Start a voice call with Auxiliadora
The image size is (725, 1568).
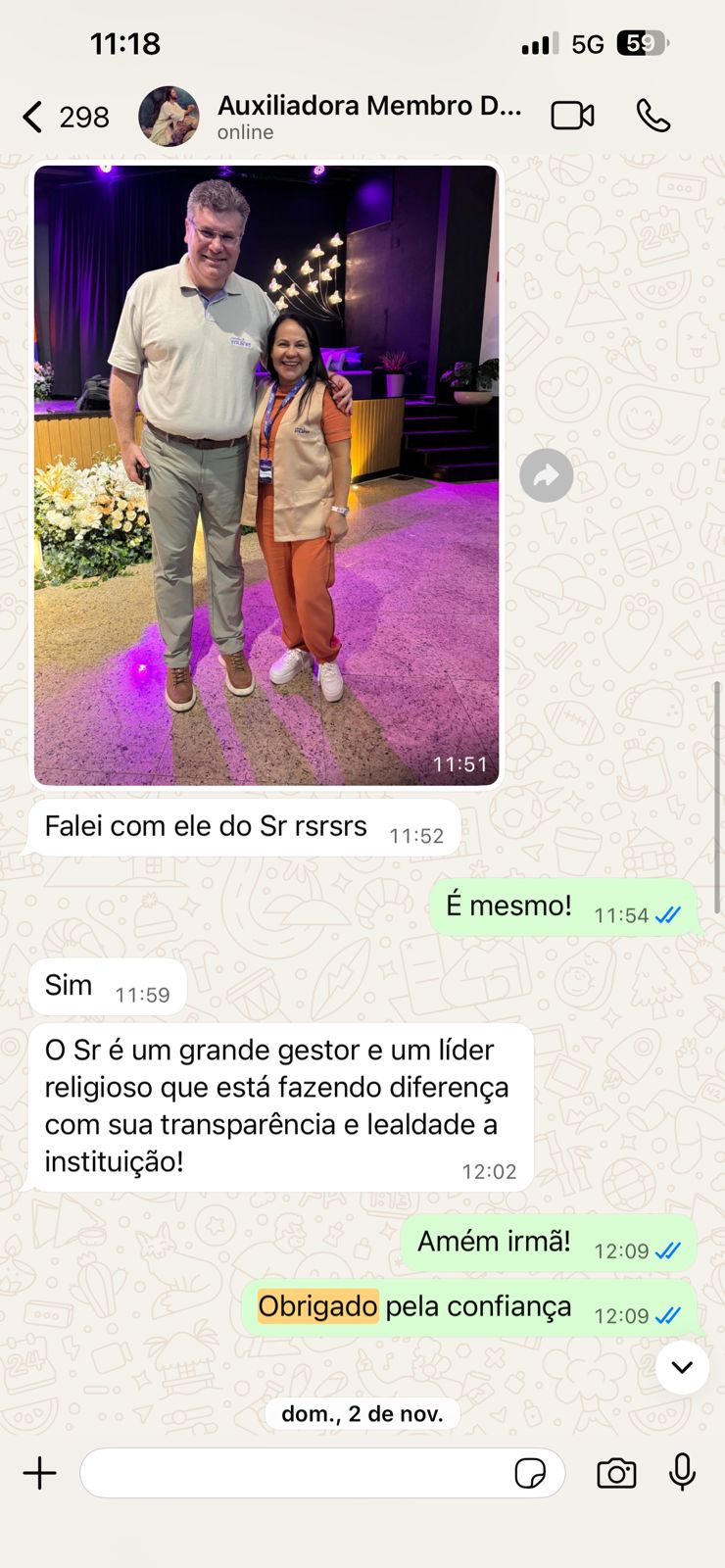pyautogui.click(x=653, y=116)
